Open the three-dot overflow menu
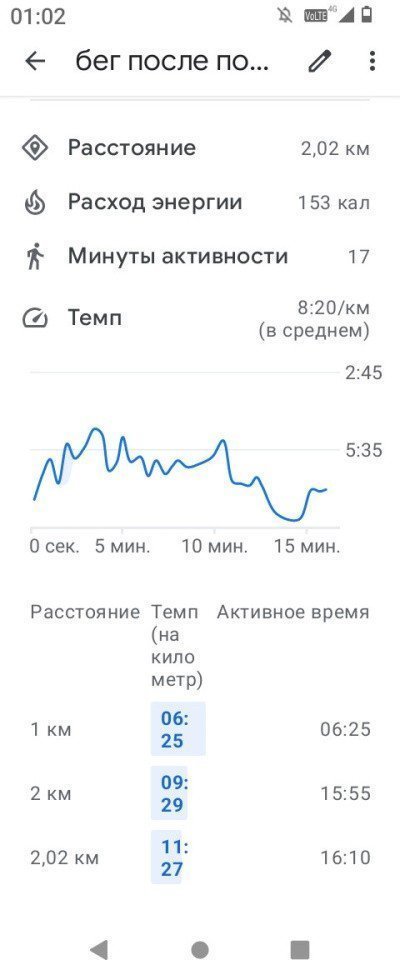 pos(372,61)
